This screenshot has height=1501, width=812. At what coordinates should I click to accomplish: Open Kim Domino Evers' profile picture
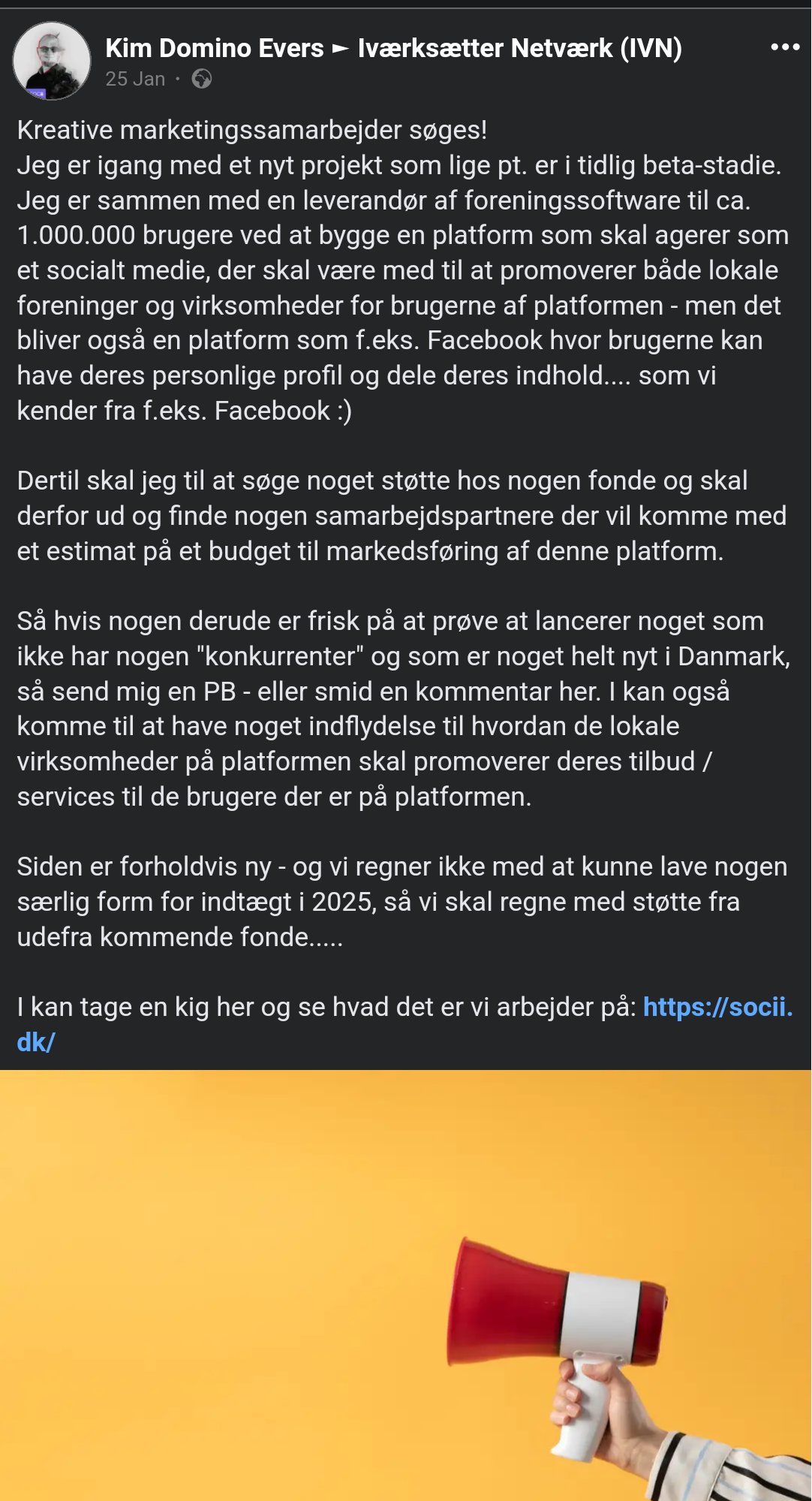point(51,61)
